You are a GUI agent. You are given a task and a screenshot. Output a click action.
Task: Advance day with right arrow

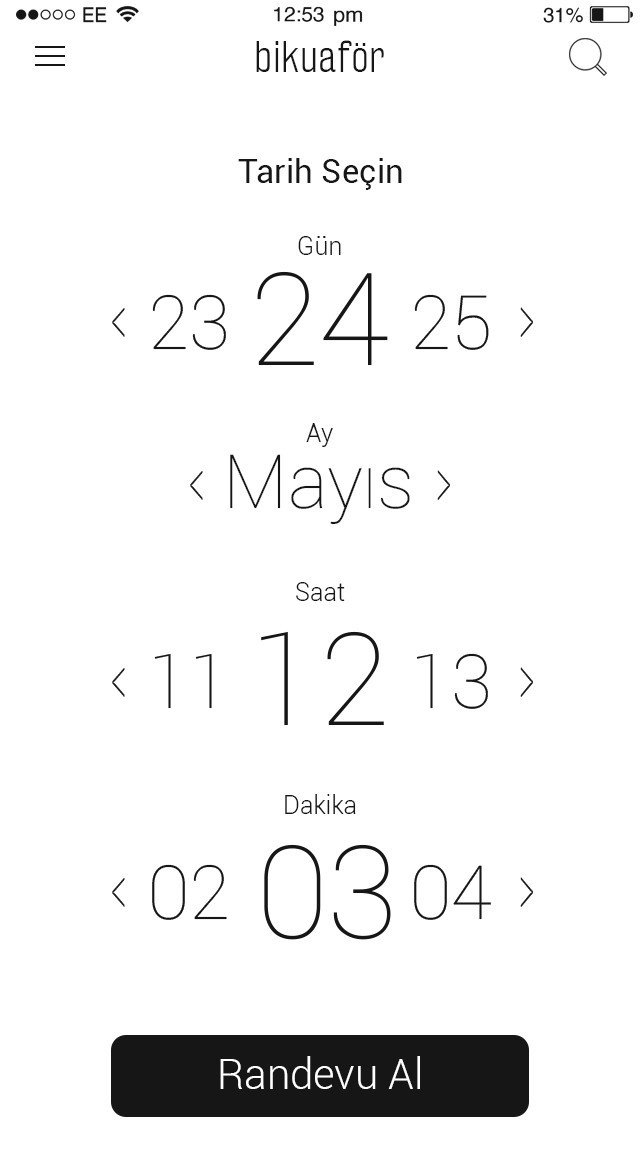[526, 322]
